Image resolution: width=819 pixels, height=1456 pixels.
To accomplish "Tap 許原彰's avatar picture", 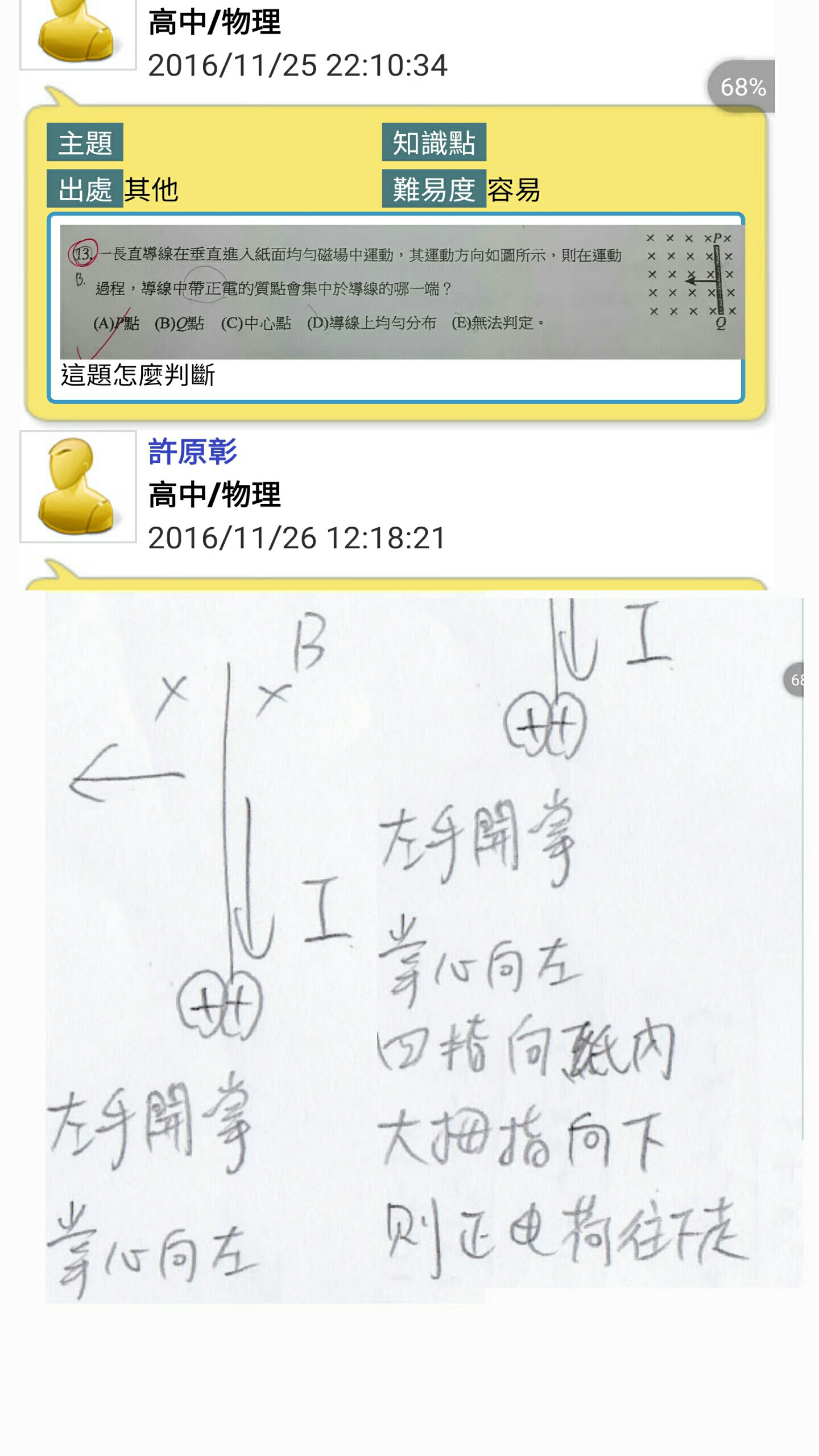I will click(78, 486).
